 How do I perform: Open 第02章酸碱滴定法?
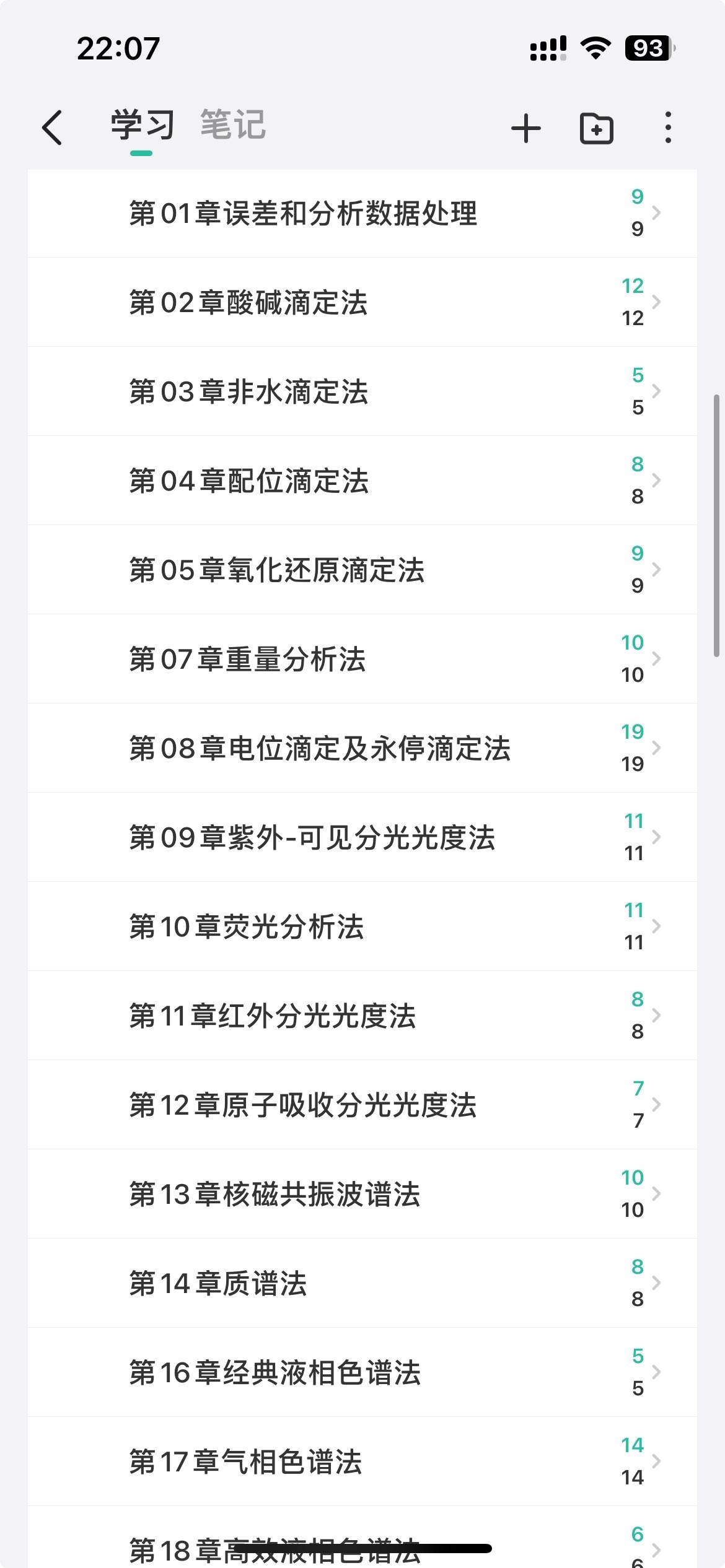(362, 302)
